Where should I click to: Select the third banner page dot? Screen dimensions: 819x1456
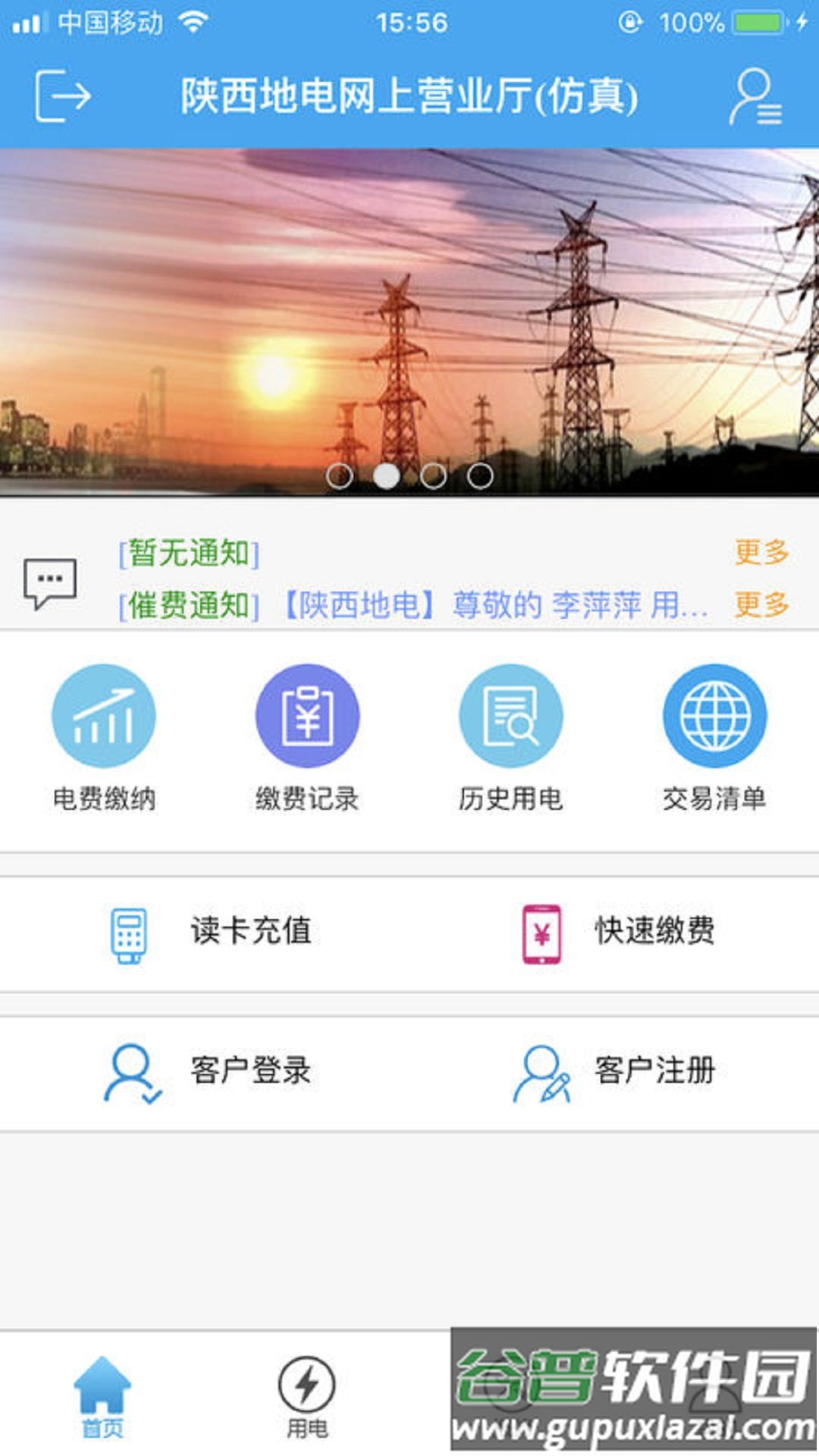433,476
